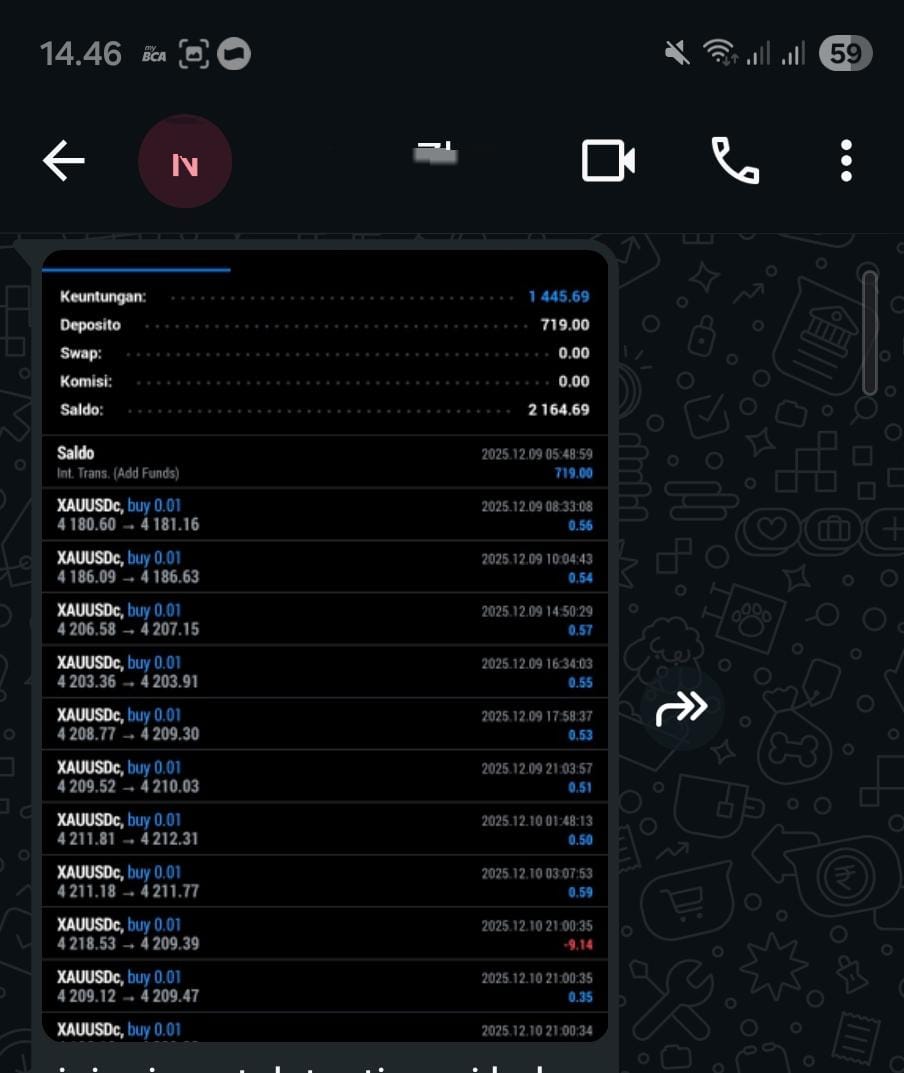The image size is (904, 1073).
Task: Open the overflow menu
Action: (846, 161)
